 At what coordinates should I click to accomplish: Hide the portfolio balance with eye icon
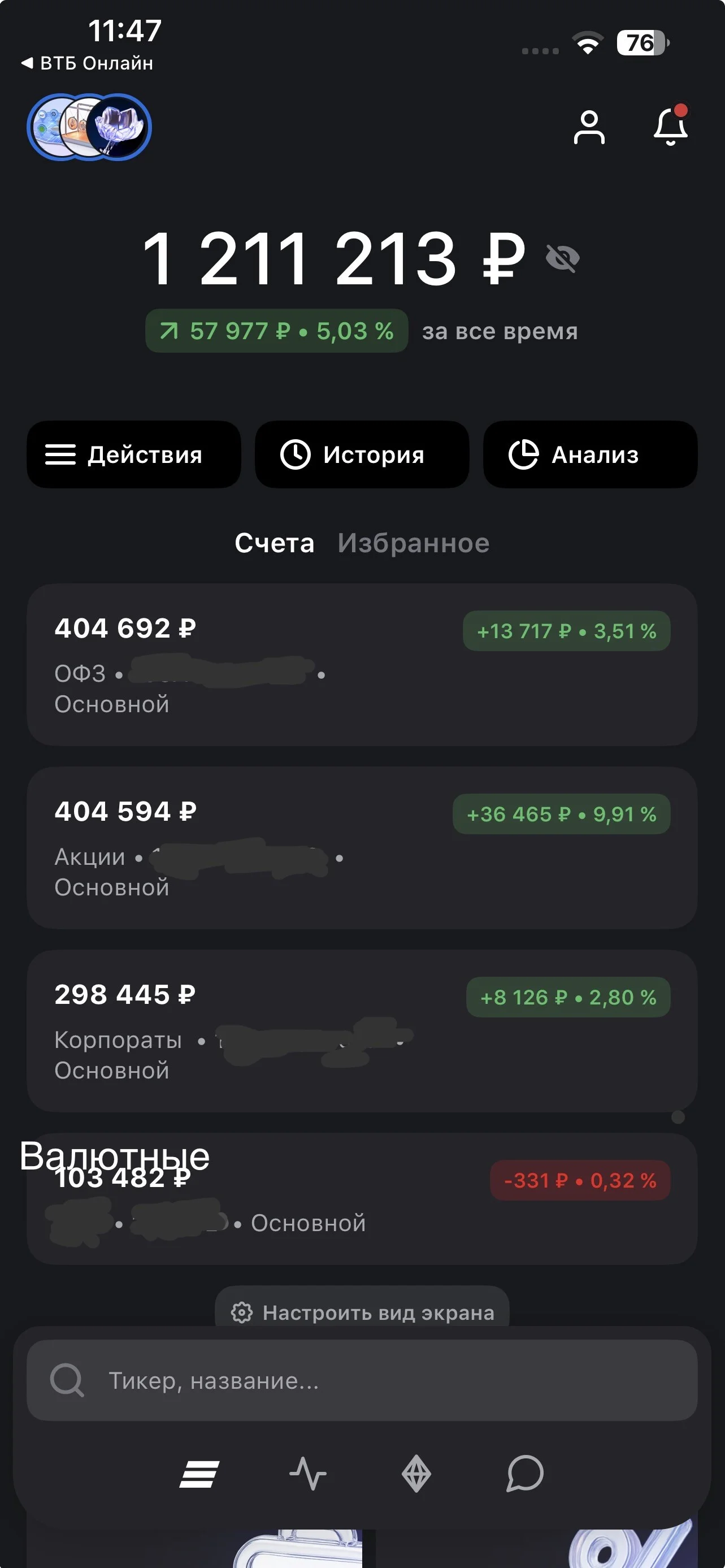coord(562,259)
